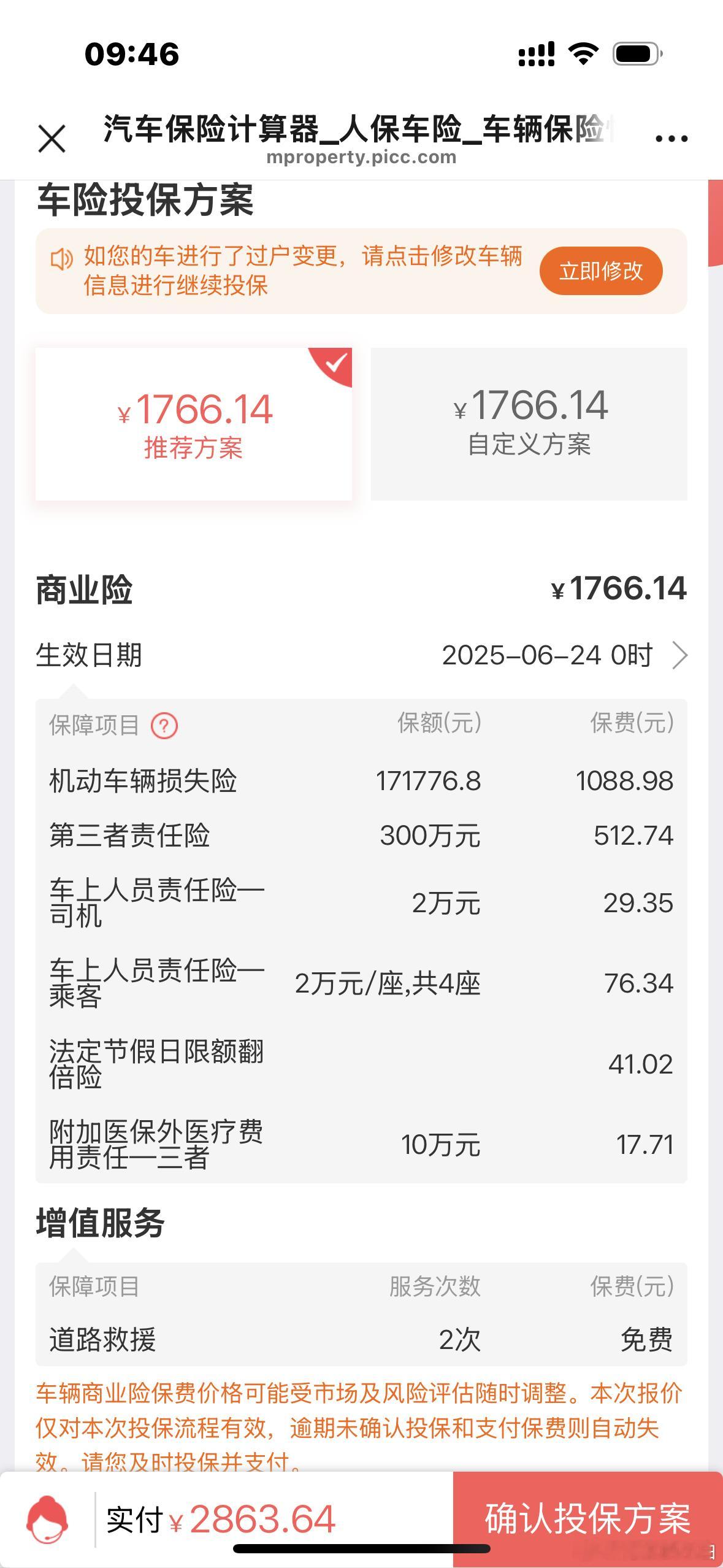This screenshot has height=1568, width=723.
Task: Tap the 立即修改 button
Action: point(601,271)
